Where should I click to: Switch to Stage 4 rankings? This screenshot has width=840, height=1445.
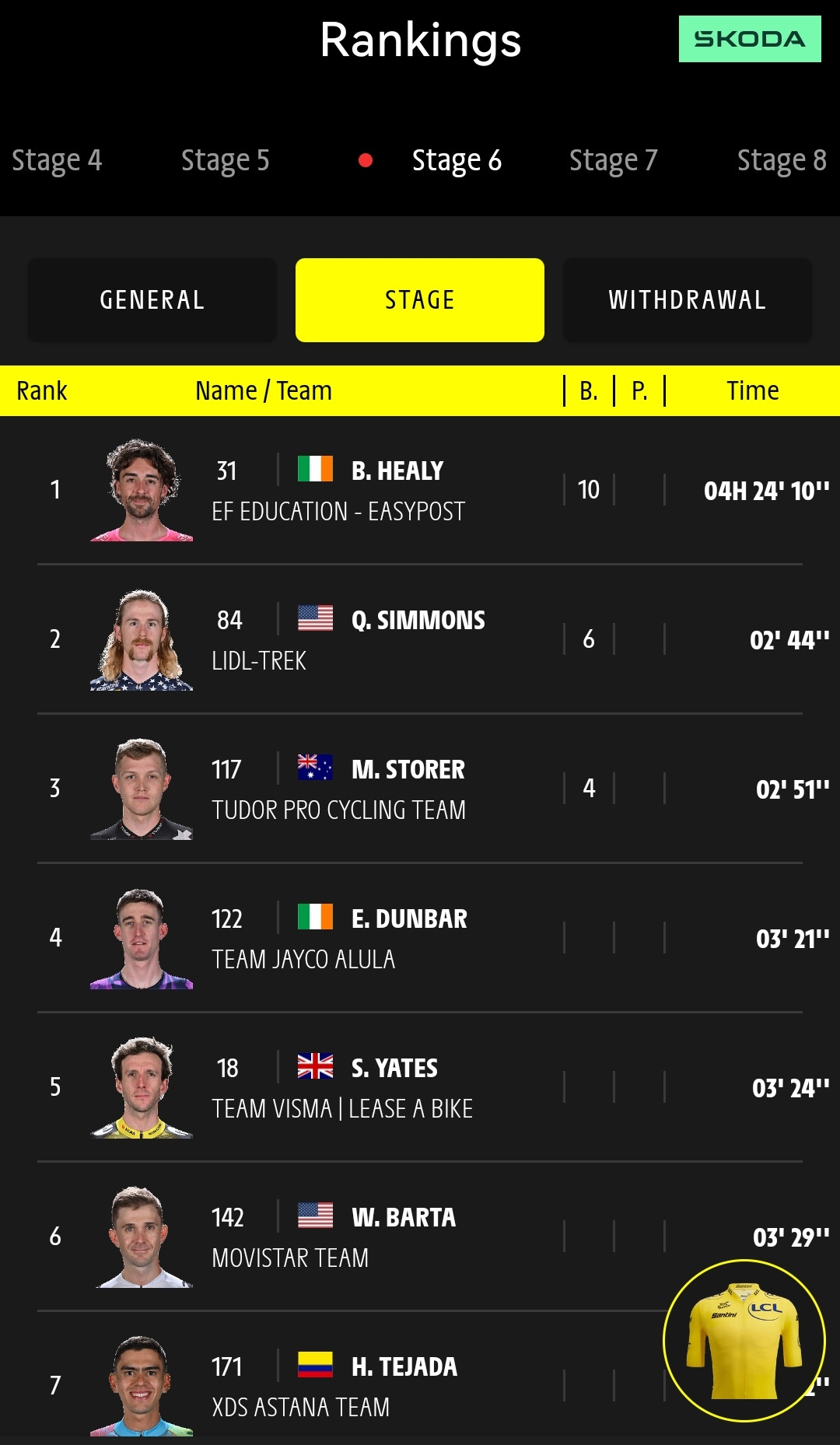(57, 160)
